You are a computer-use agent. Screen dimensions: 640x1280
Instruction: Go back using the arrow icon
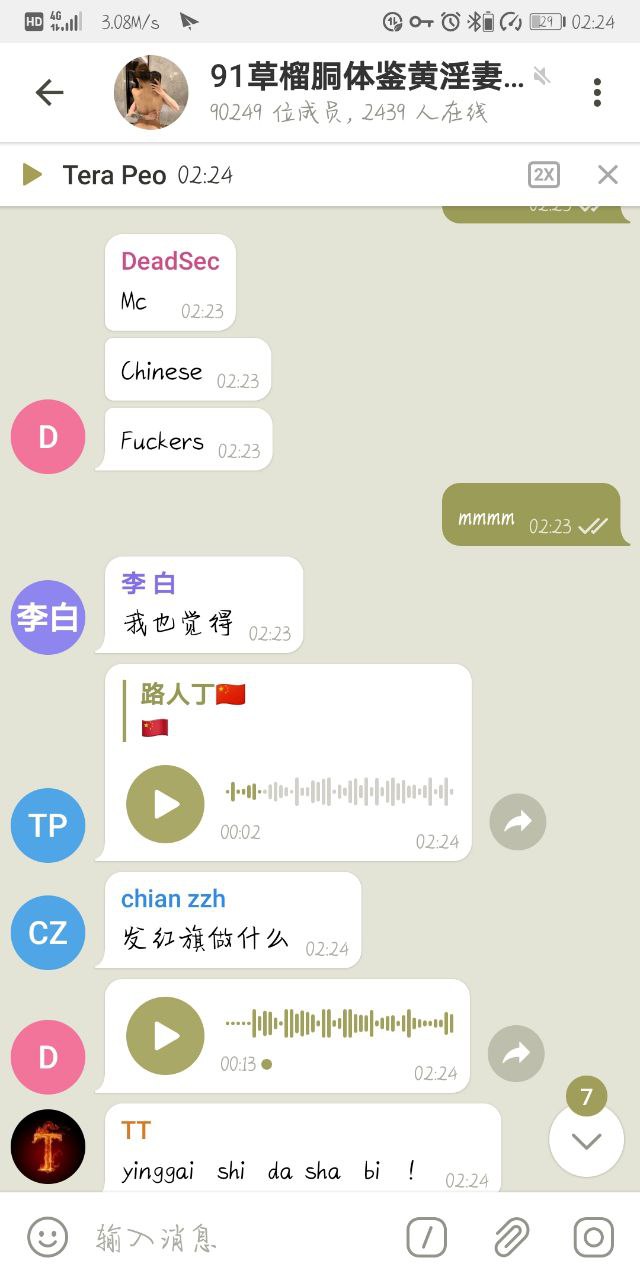pyautogui.click(x=49, y=93)
